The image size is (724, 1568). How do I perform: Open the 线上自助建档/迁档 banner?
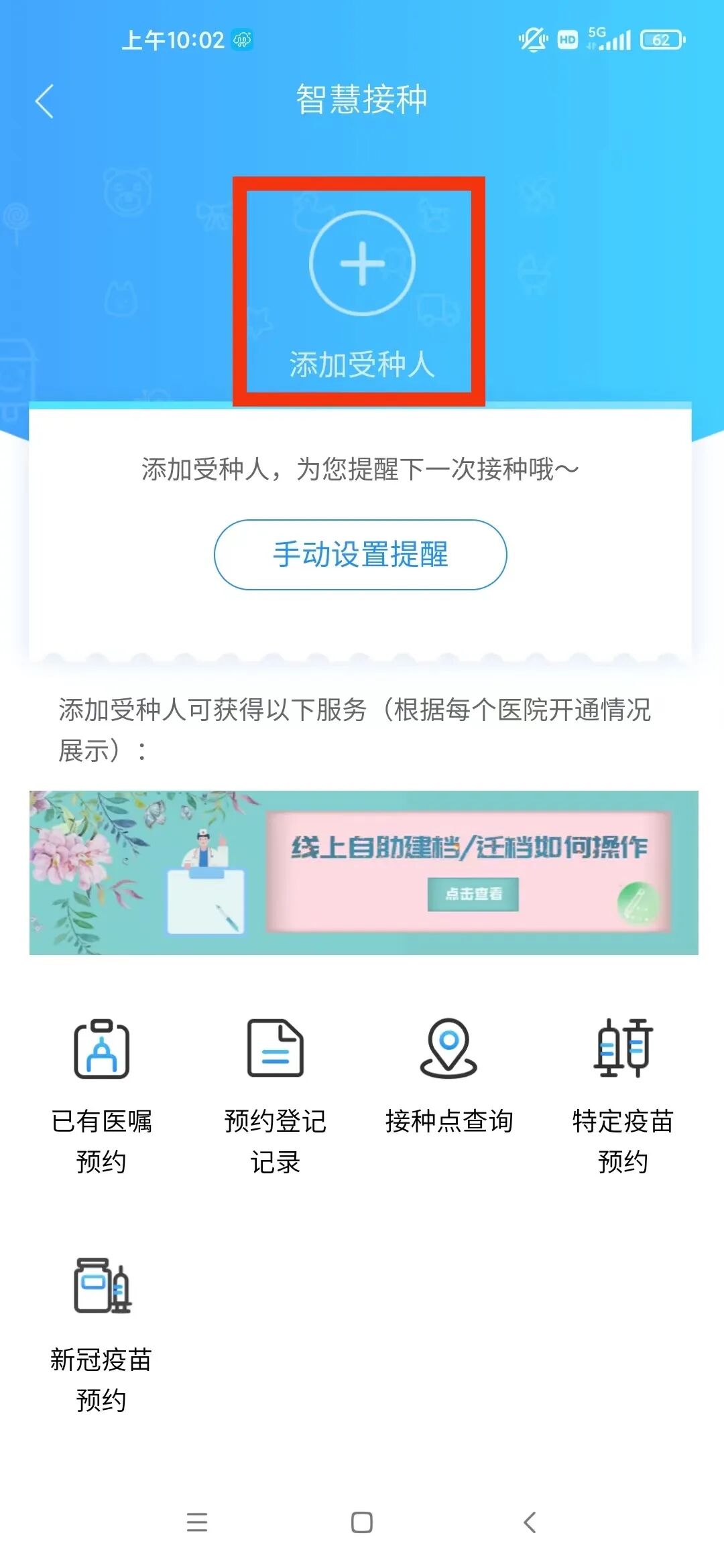(x=363, y=872)
